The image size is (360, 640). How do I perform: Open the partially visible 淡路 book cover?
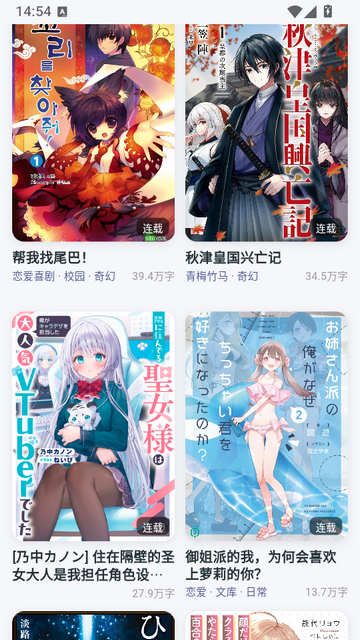pos(93,626)
